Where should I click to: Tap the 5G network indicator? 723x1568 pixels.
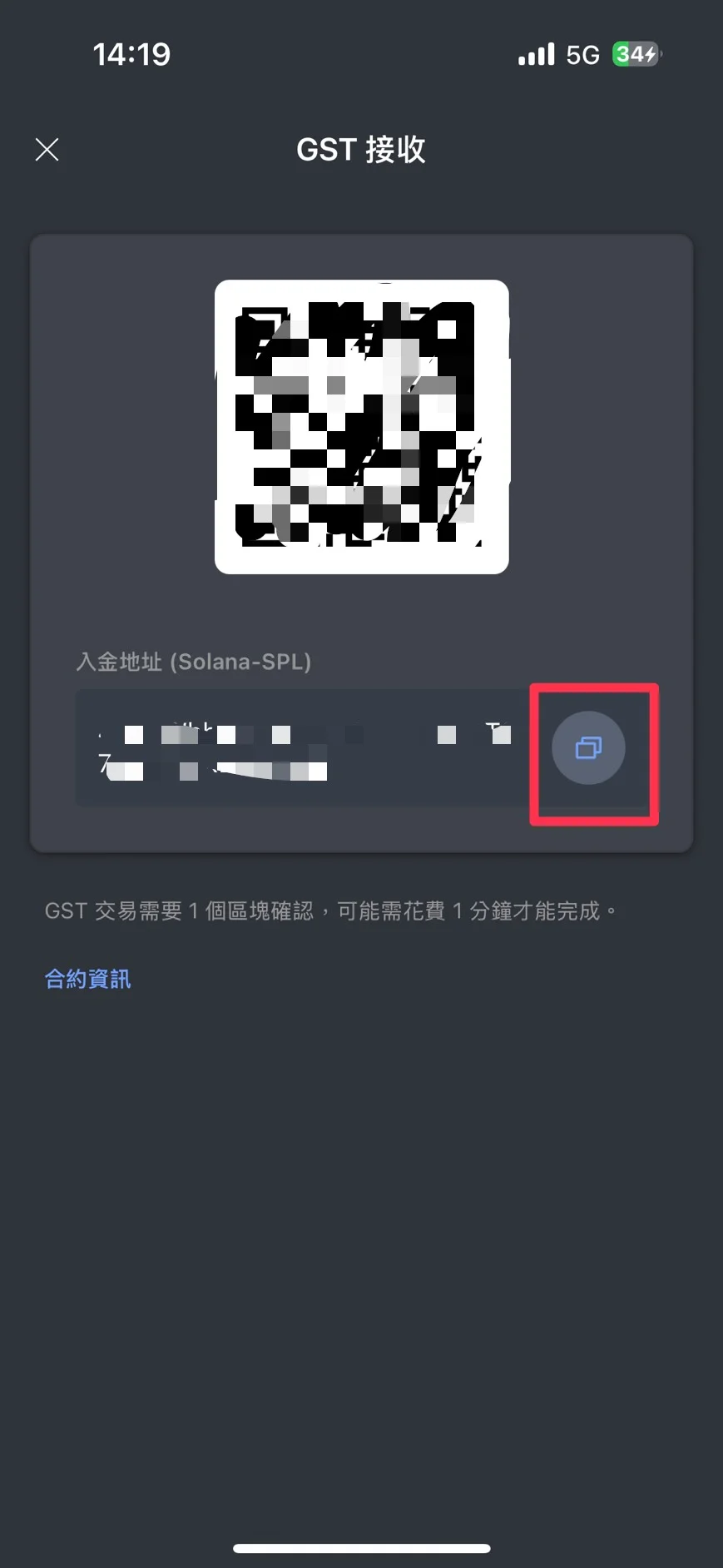(x=584, y=53)
